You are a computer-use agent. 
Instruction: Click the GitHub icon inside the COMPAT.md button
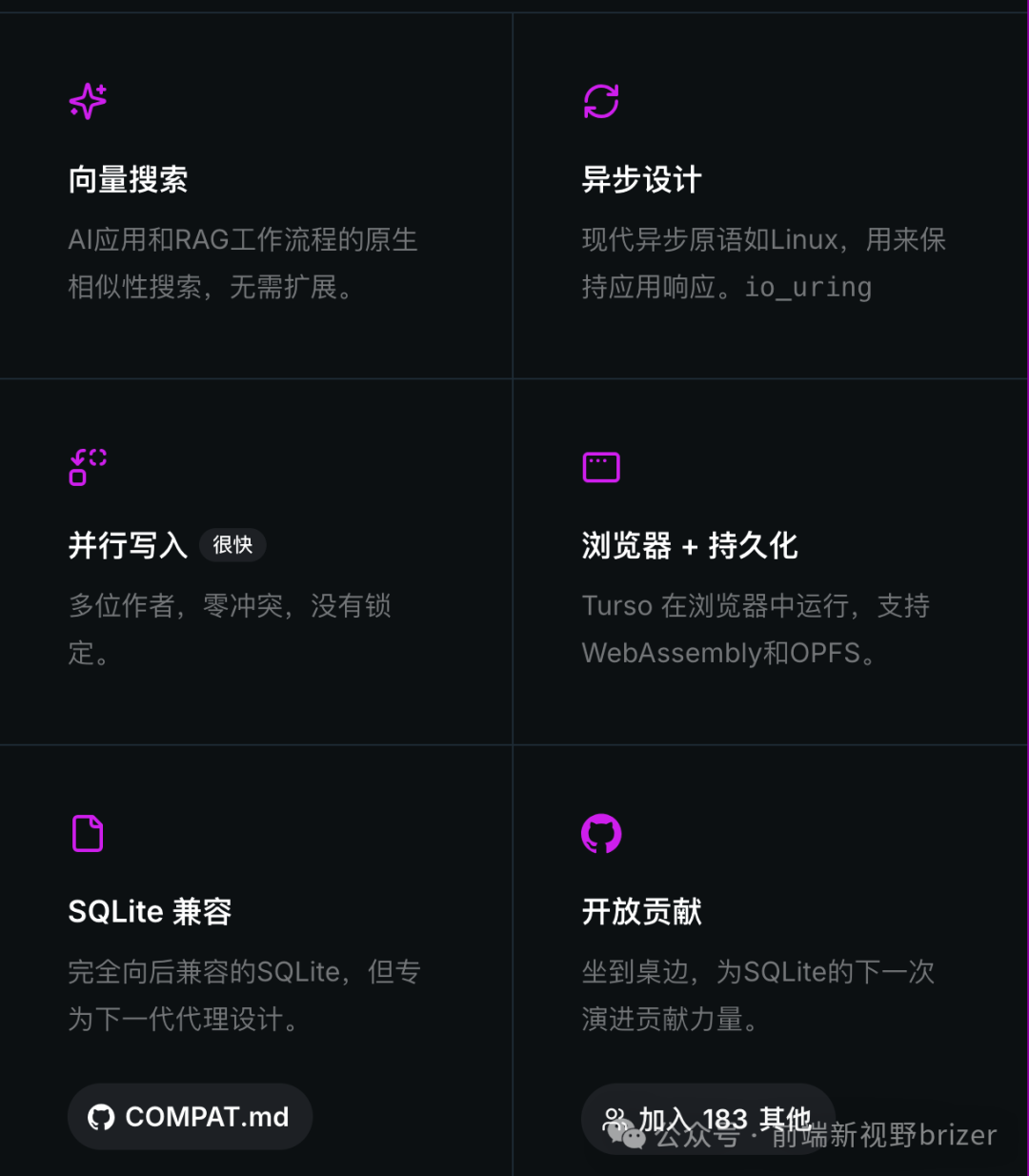(x=101, y=1116)
